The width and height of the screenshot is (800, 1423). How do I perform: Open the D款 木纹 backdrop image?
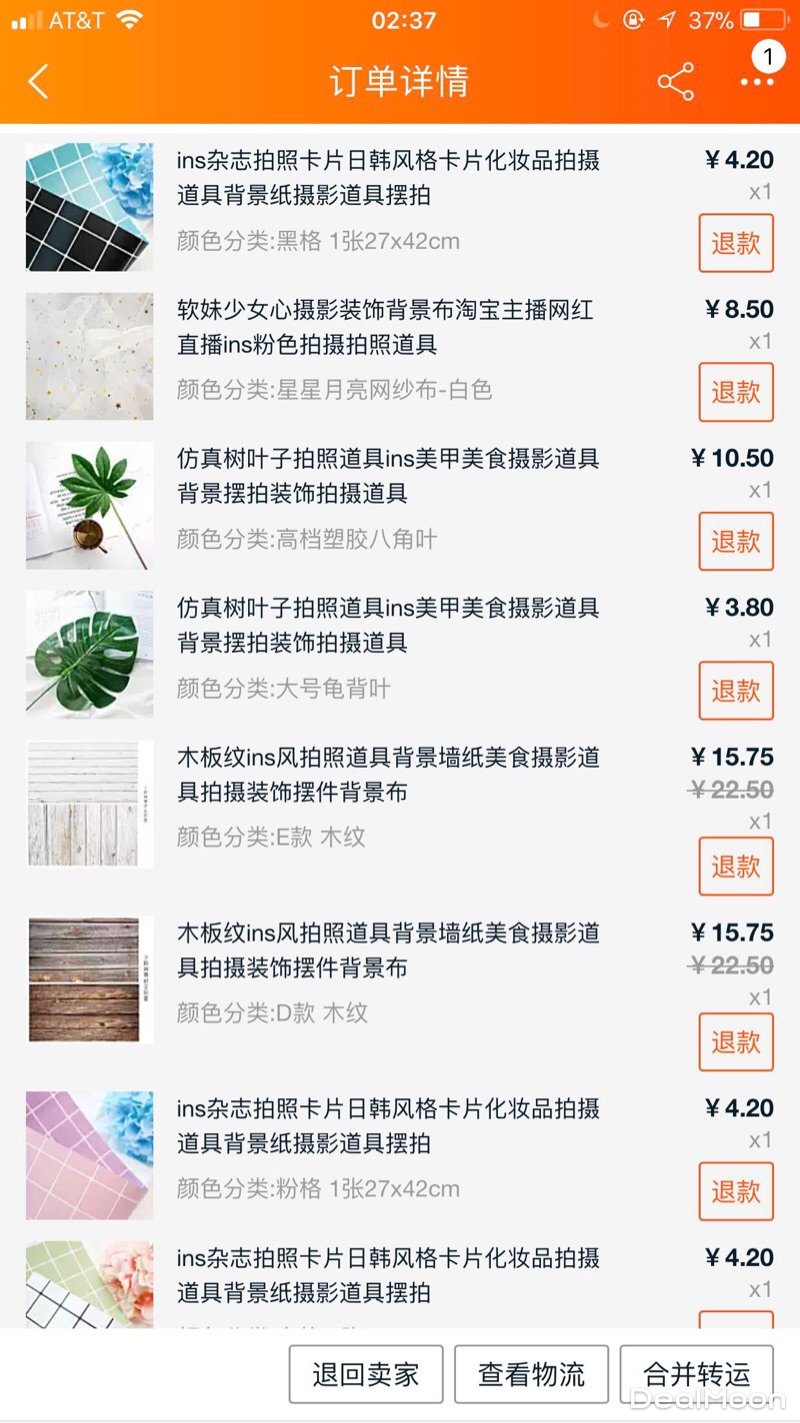pyautogui.click(x=90, y=980)
